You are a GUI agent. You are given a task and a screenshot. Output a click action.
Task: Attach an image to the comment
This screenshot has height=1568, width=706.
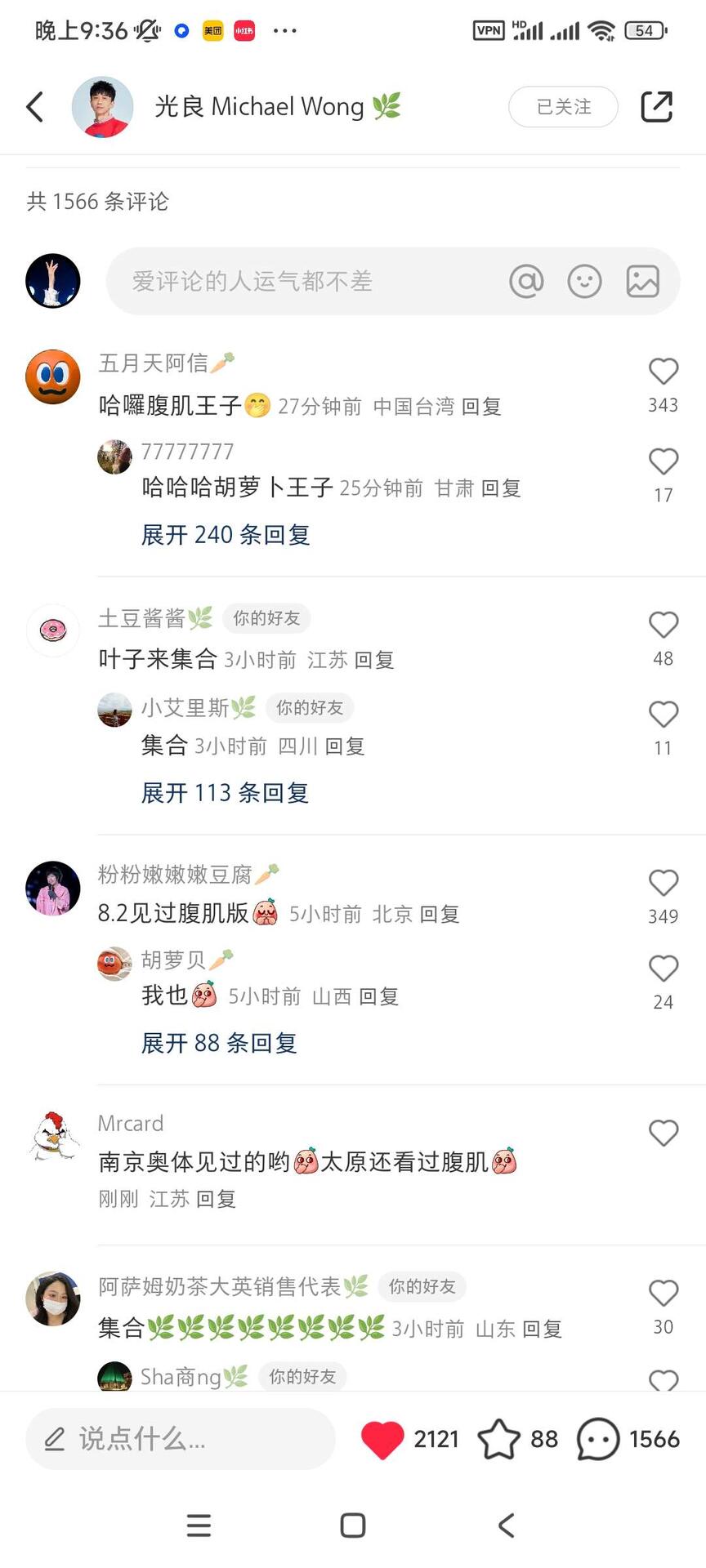(x=643, y=282)
